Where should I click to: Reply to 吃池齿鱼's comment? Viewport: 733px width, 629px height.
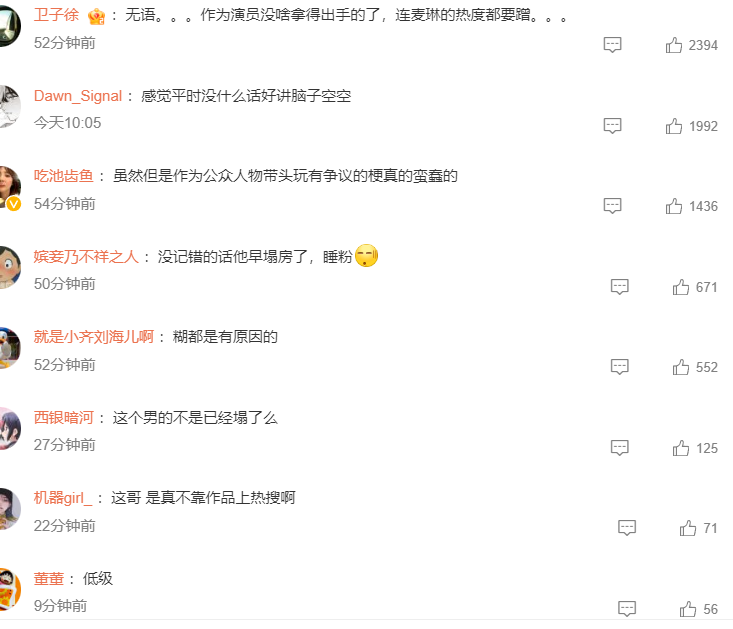pos(613,206)
